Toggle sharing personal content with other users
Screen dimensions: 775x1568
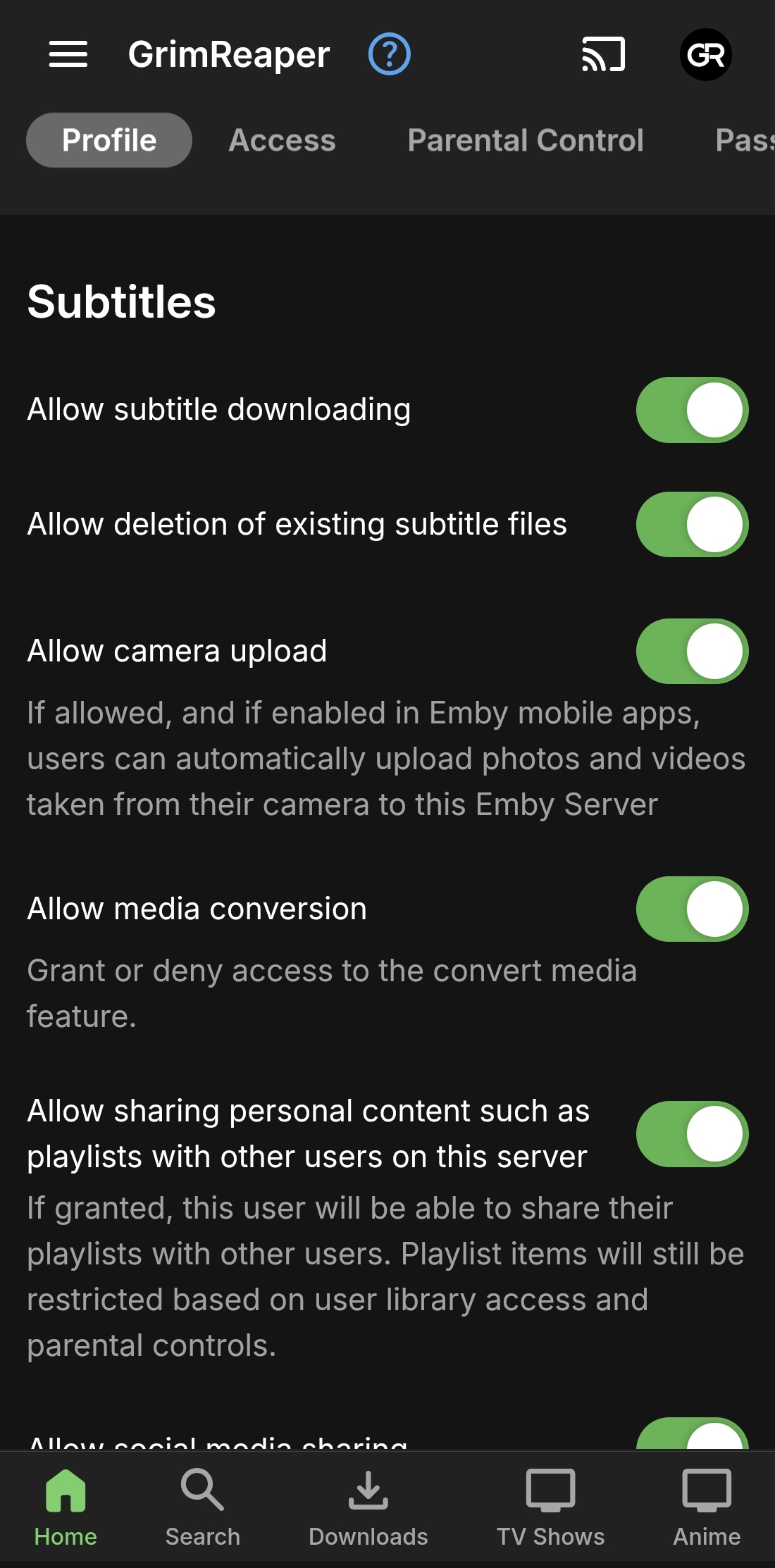(x=692, y=1134)
